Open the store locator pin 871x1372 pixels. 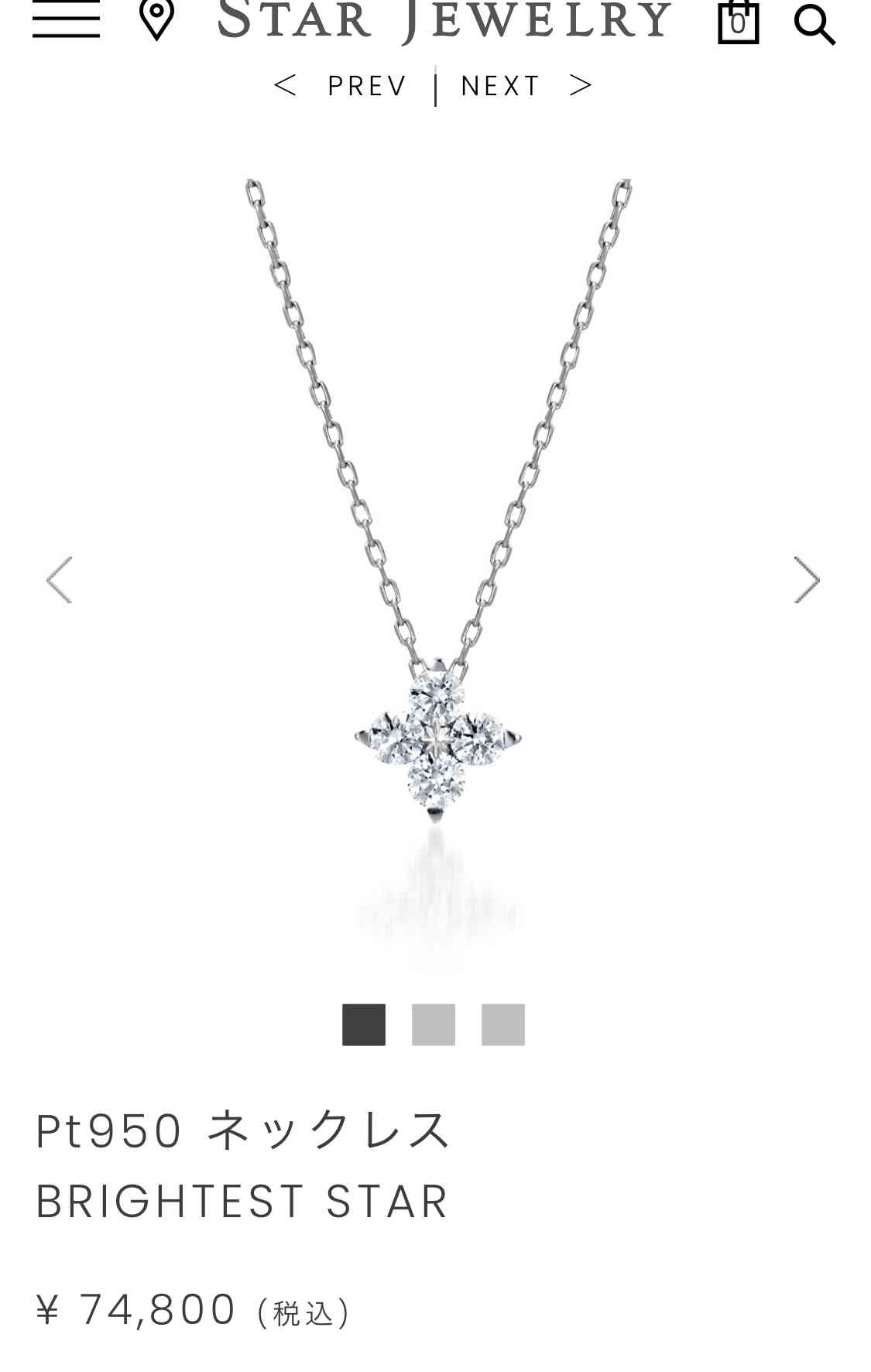coord(156,19)
